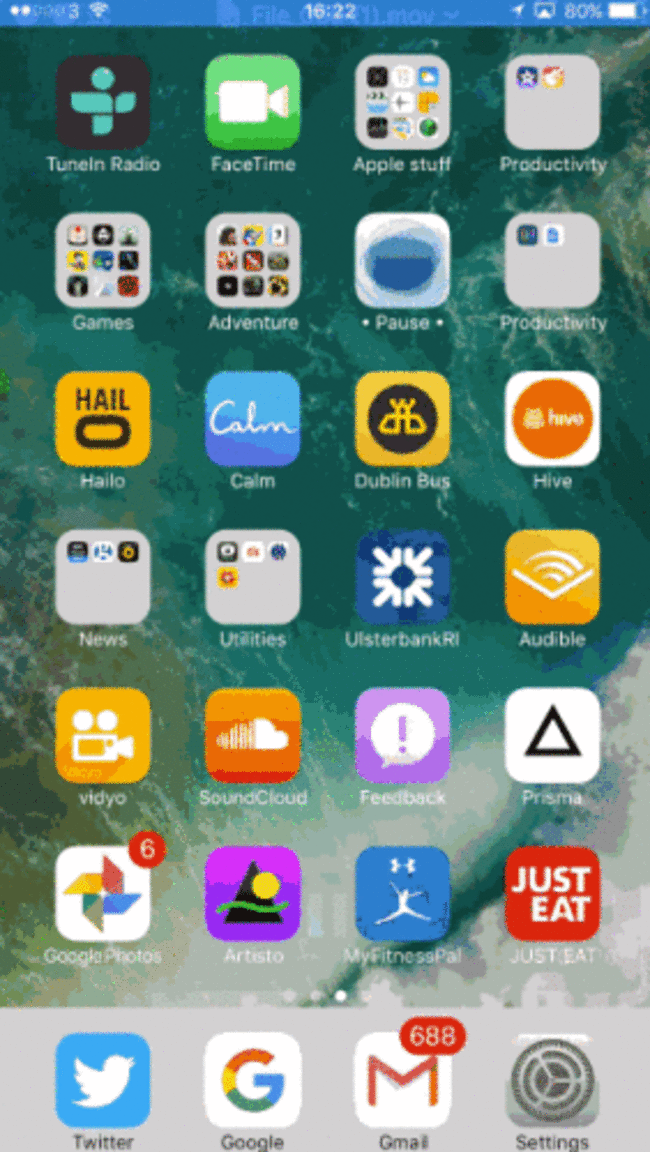Open Settings from the dock

click(x=552, y=1080)
